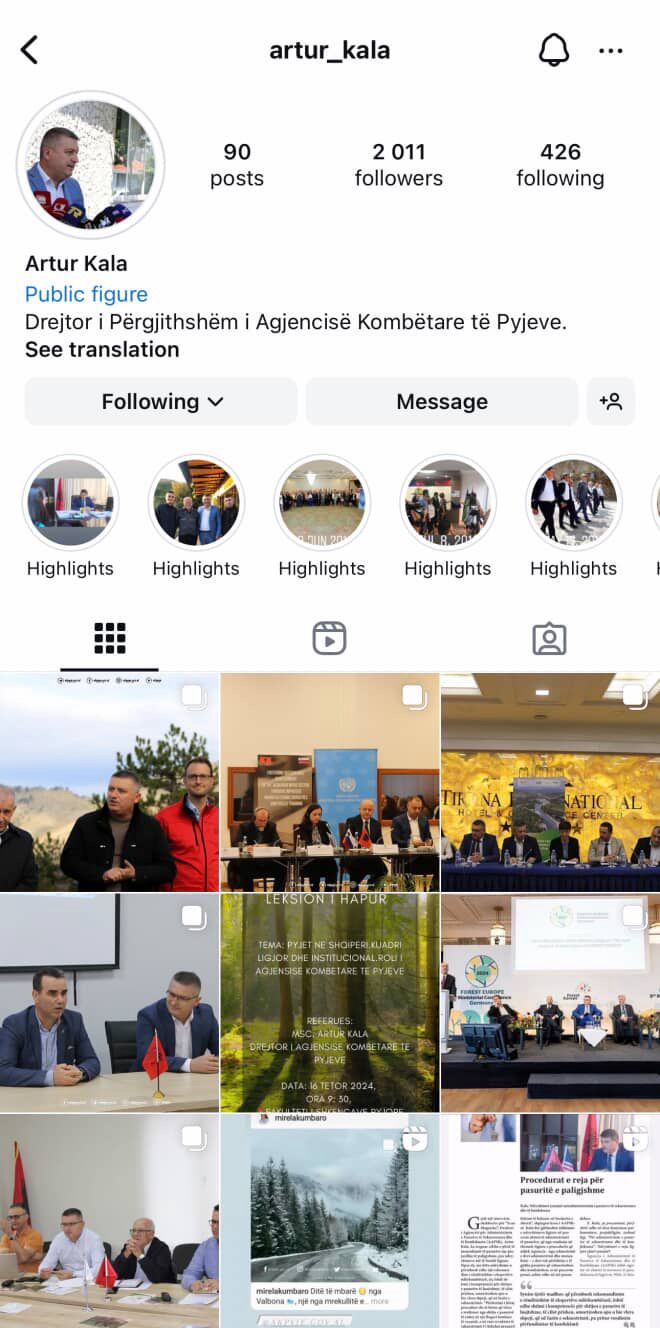
Task: Open the snowy Valbona road reel
Action: pos(329,1220)
